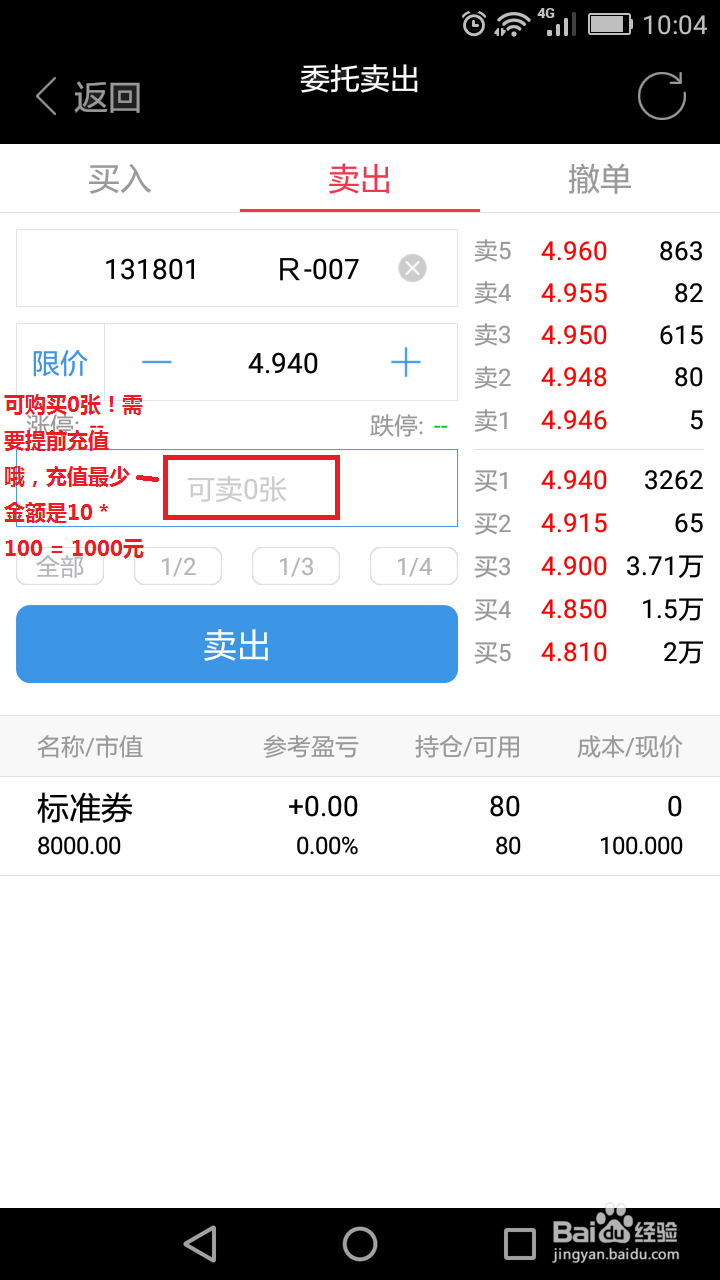Increase the price using the plus icon
The image size is (720, 1280).
[406, 362]
